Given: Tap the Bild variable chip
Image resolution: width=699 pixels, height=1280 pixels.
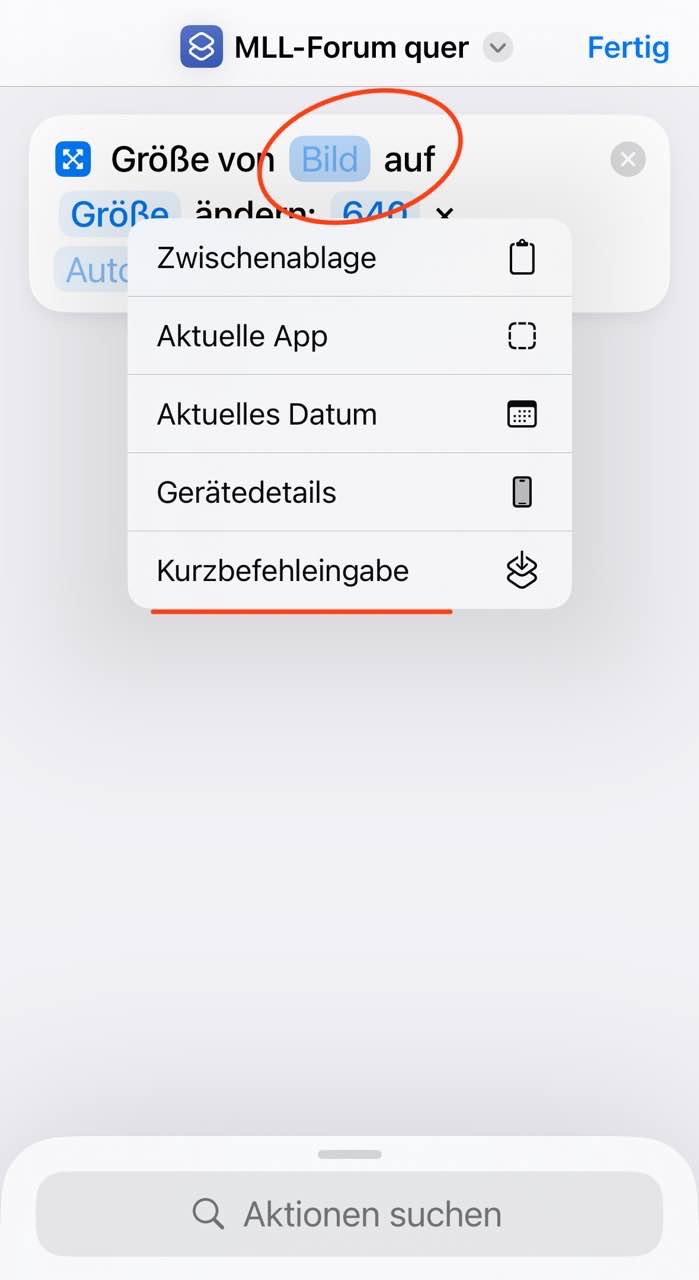Looking at the screenshot, I should [x=330, y=160].
